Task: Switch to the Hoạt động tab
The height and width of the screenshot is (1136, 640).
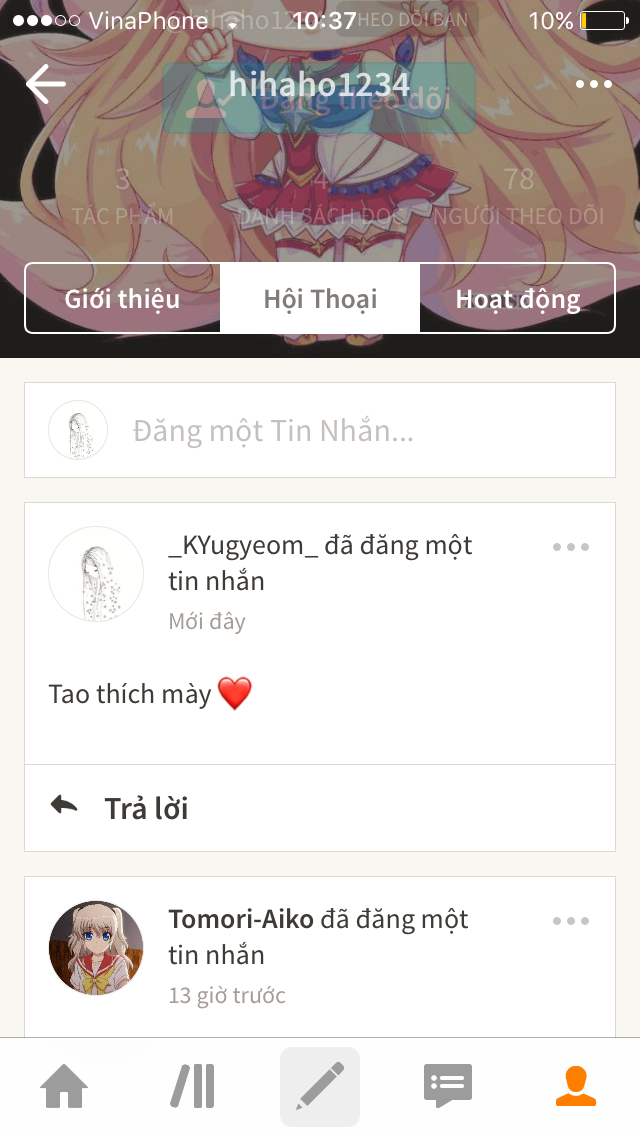Action: click(x=517, y=299)
